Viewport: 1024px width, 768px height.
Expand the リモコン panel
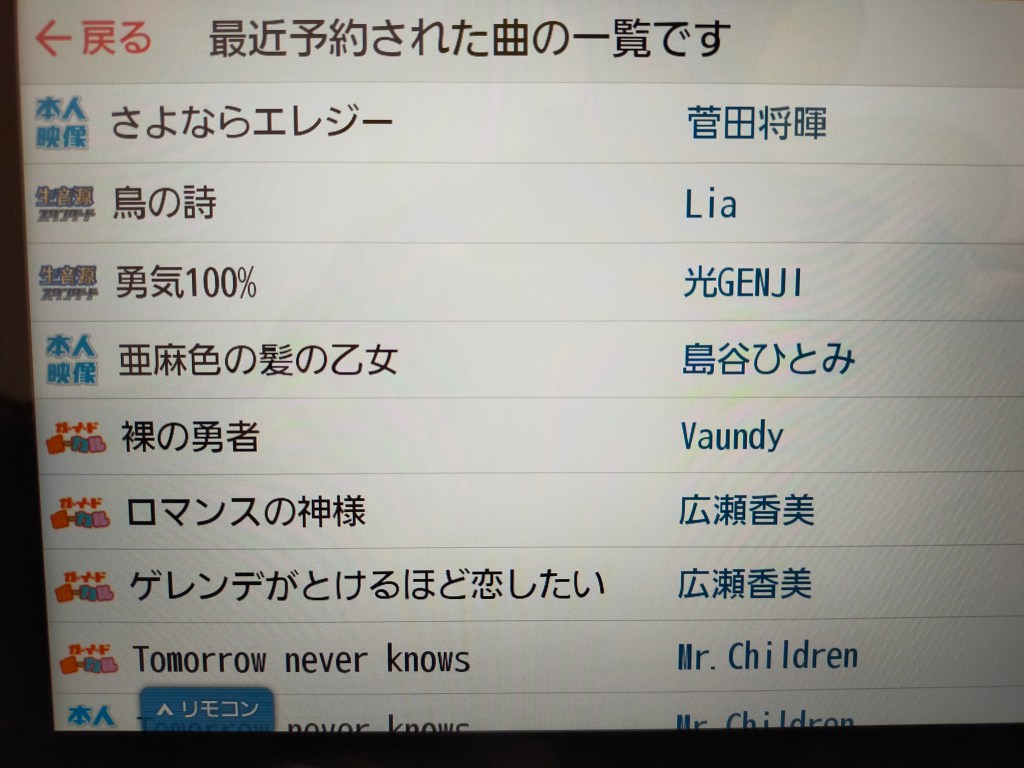(206, 709)
